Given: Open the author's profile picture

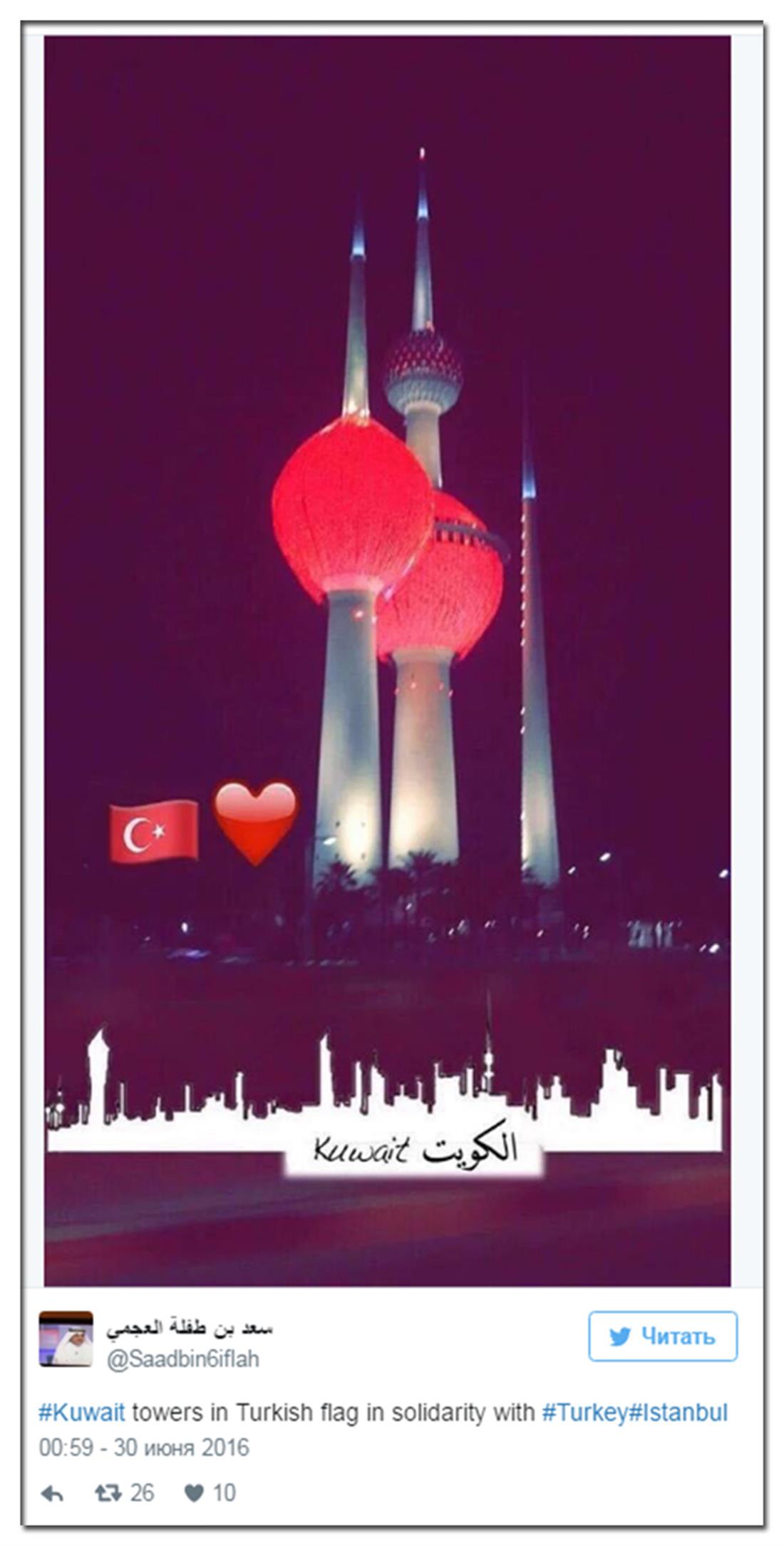Looking at the screenshot, I should tap(66, 1339).
